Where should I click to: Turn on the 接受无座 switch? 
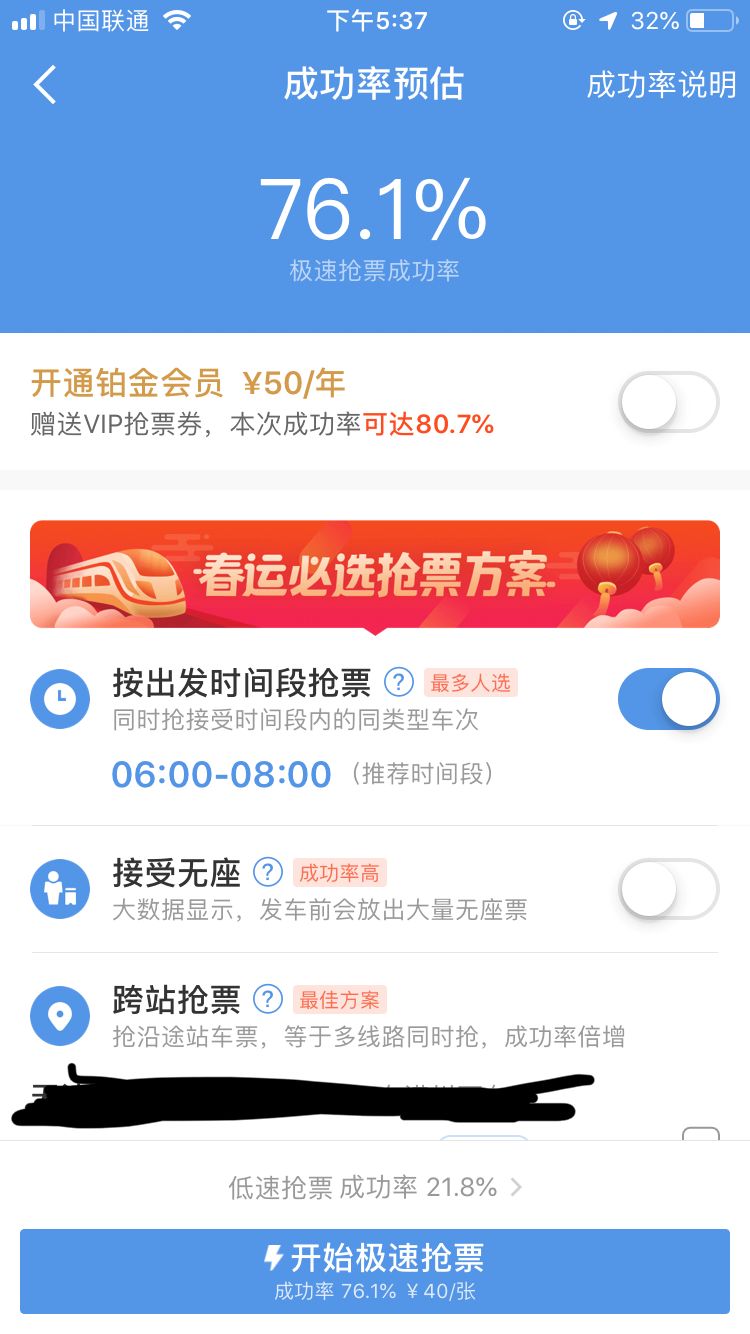[668, 889]
